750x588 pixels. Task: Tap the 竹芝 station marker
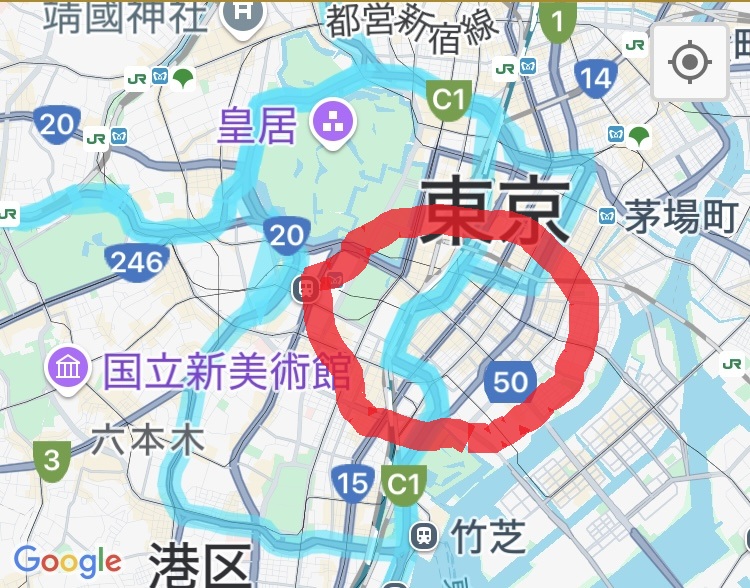point(426,537)
